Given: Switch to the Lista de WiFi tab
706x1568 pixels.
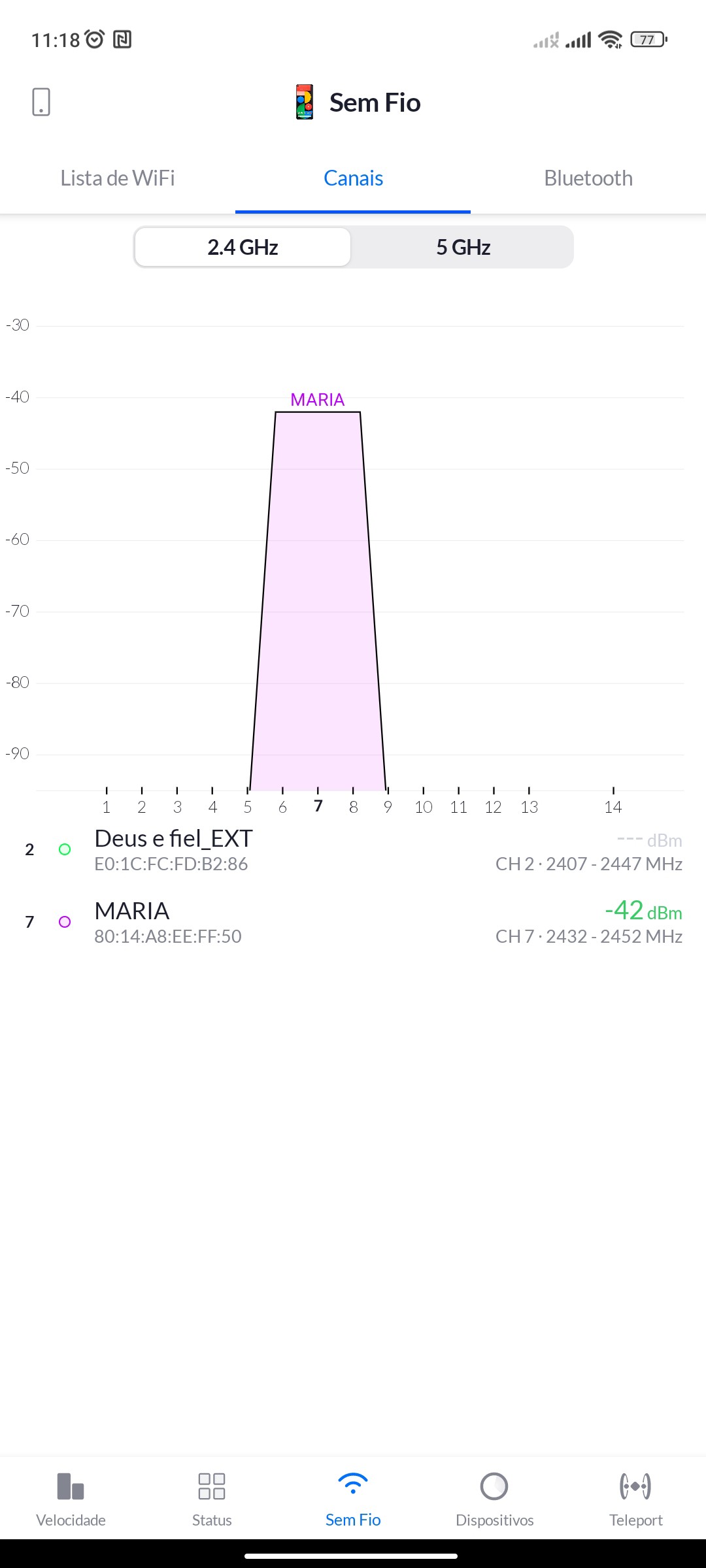Looking at the screenshot, I should tap(118, 178).
